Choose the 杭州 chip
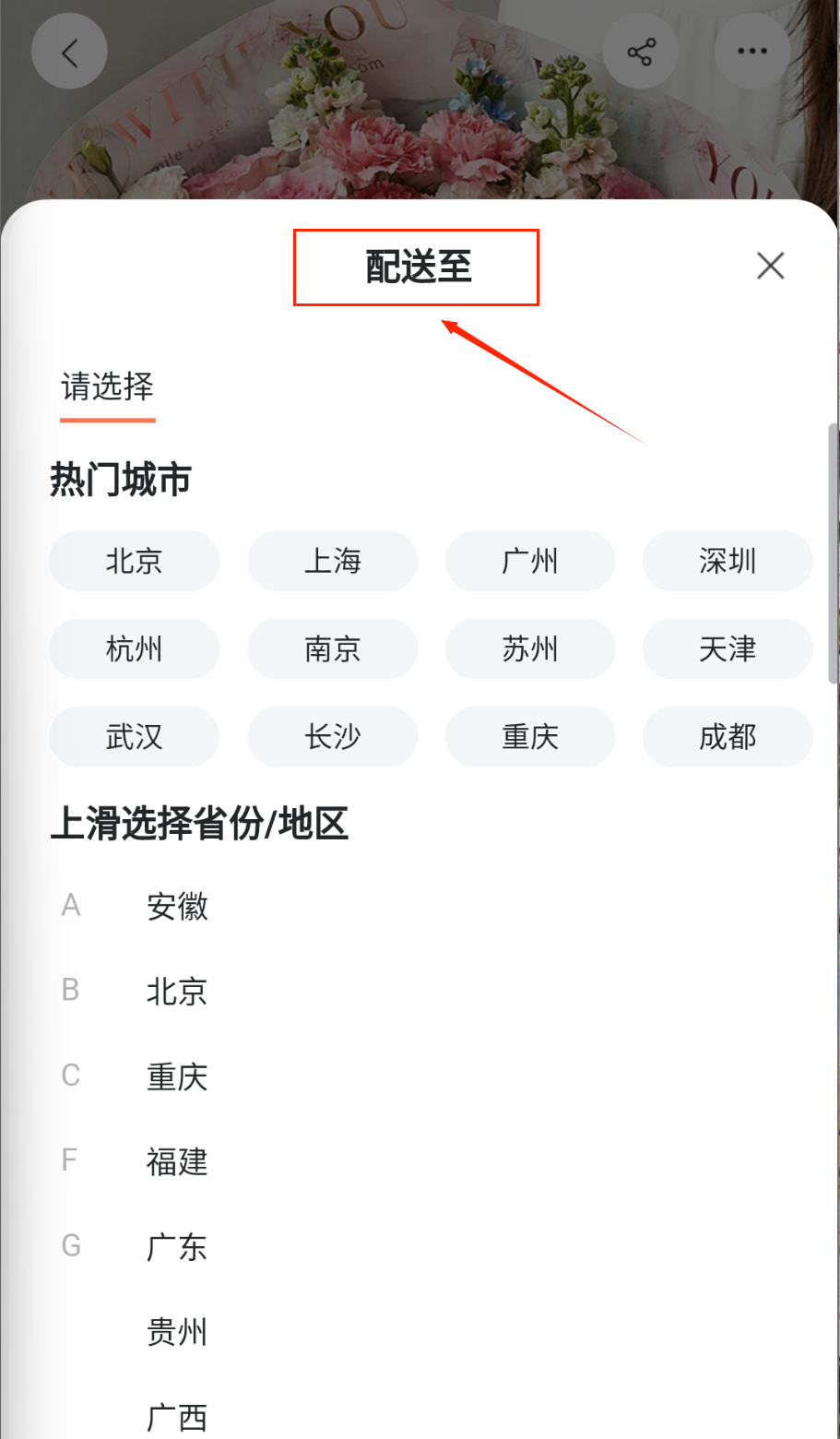 (135, 648)
